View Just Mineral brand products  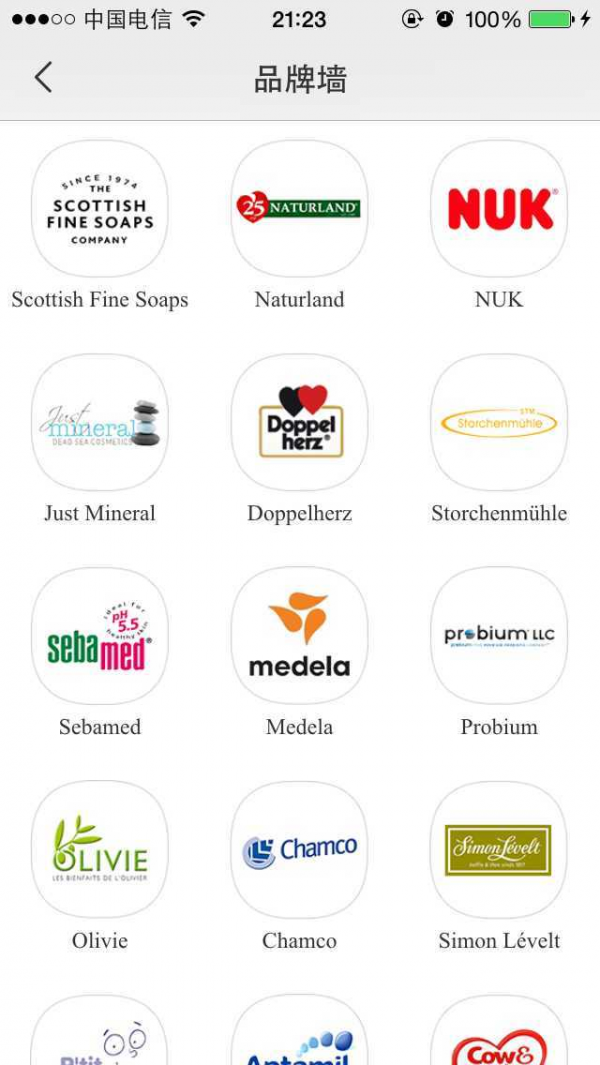tap(100, 422)
